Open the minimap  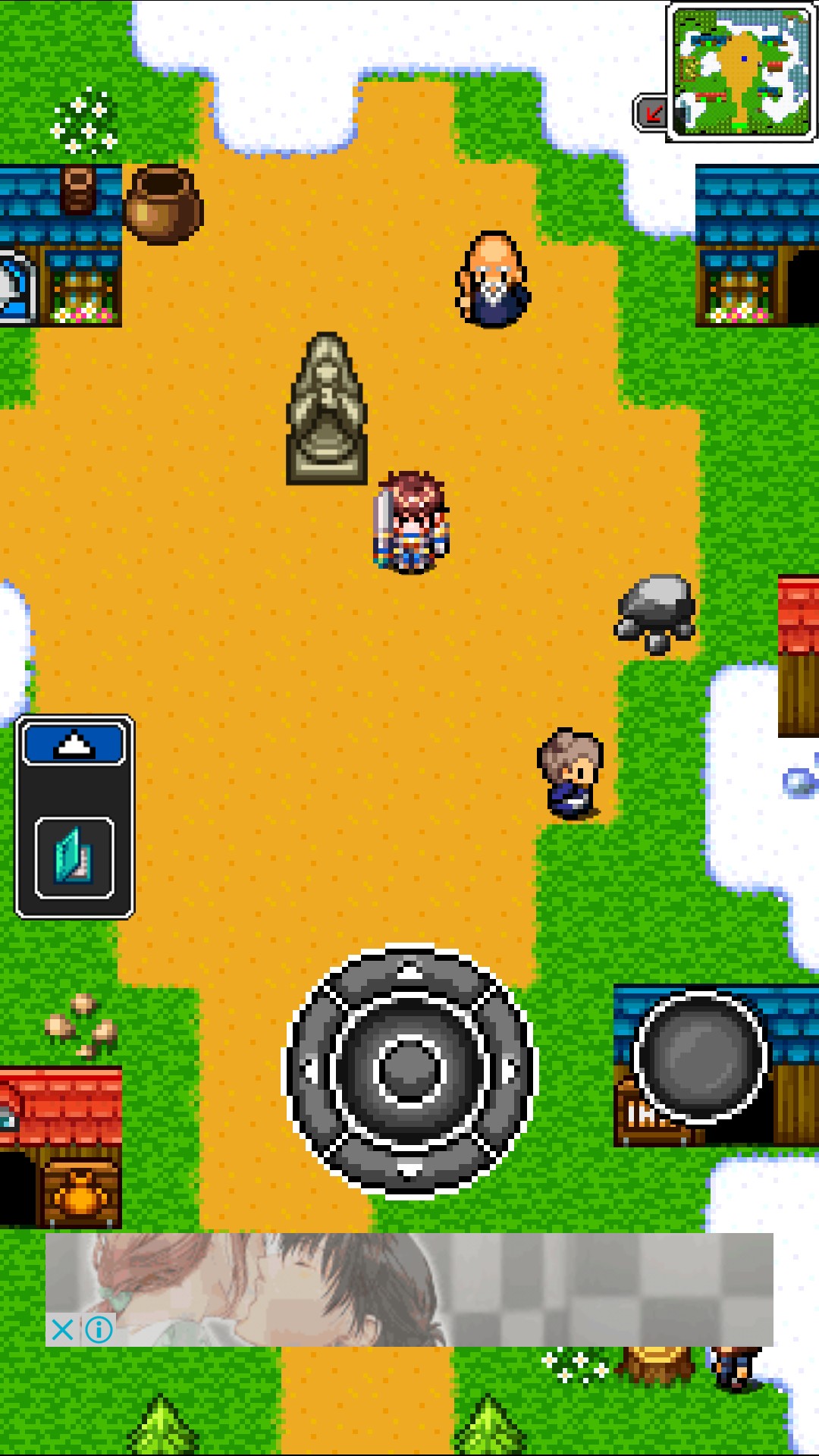point(742,71)
